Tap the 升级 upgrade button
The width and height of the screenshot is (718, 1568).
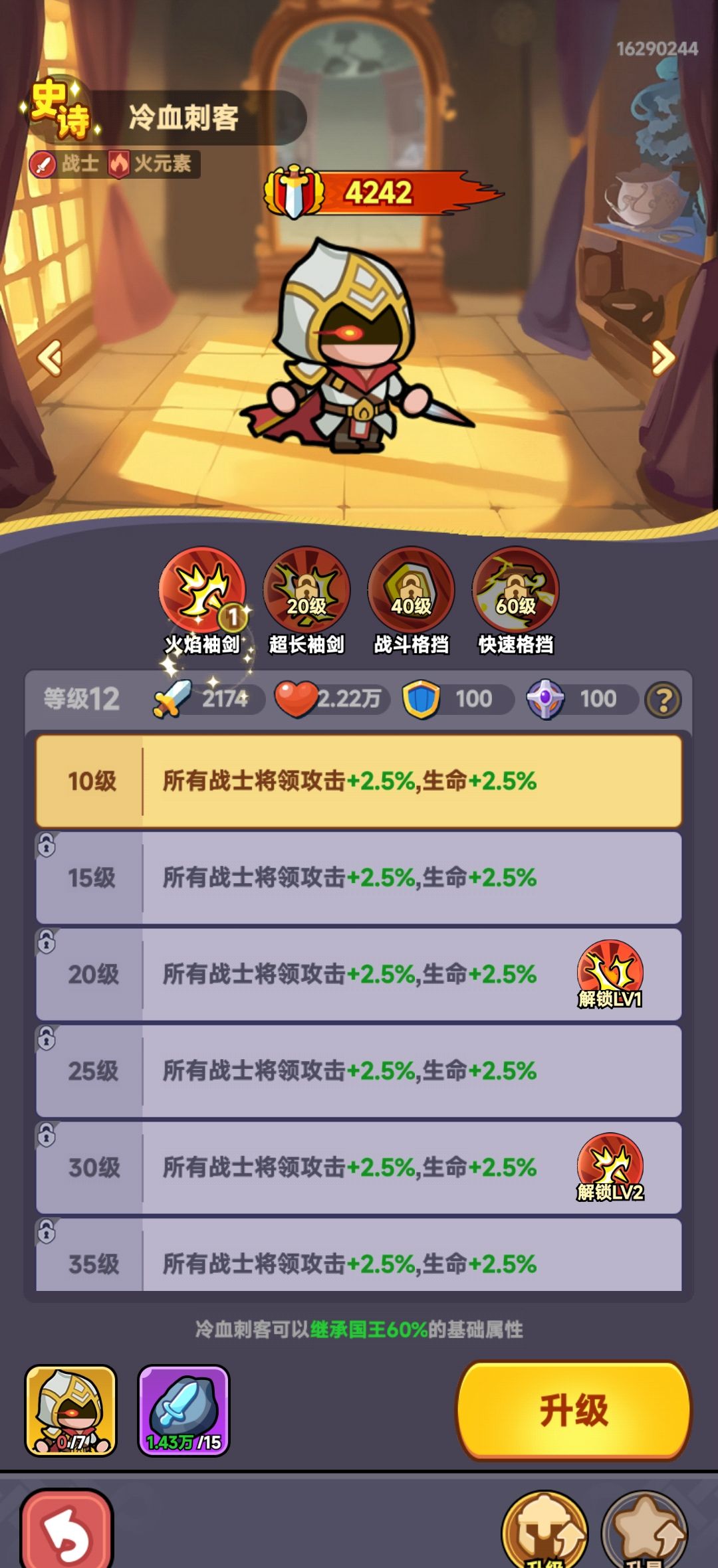tap(574, 1410)
